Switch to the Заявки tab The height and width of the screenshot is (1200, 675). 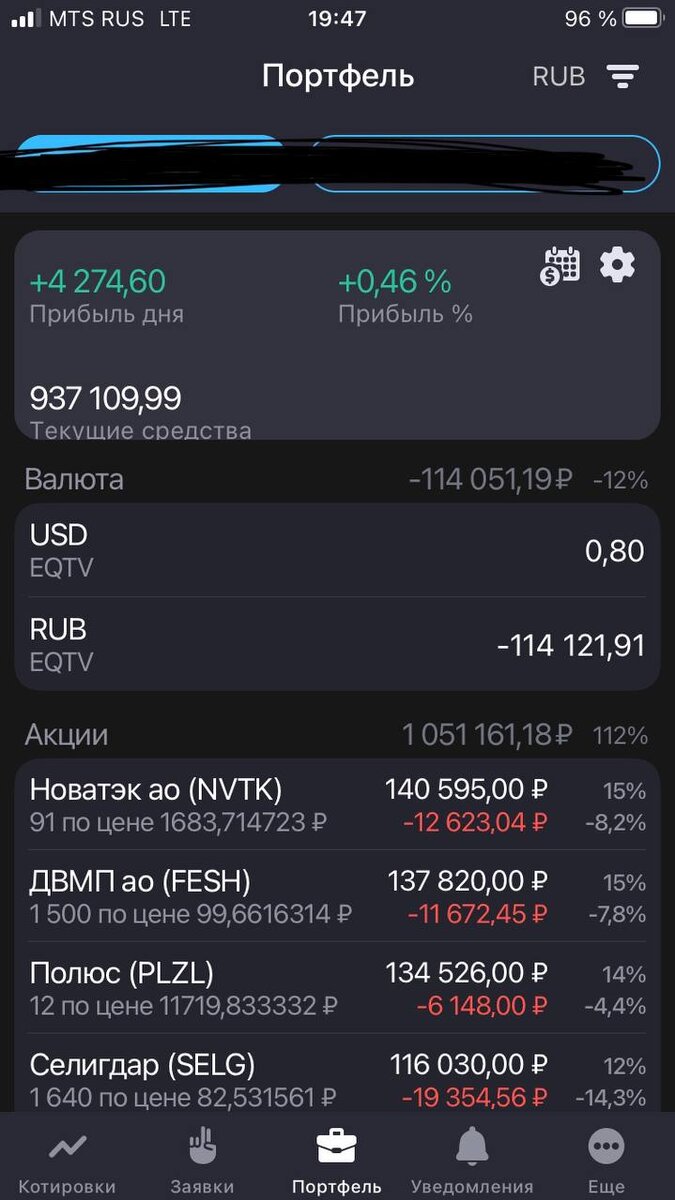202,1160
